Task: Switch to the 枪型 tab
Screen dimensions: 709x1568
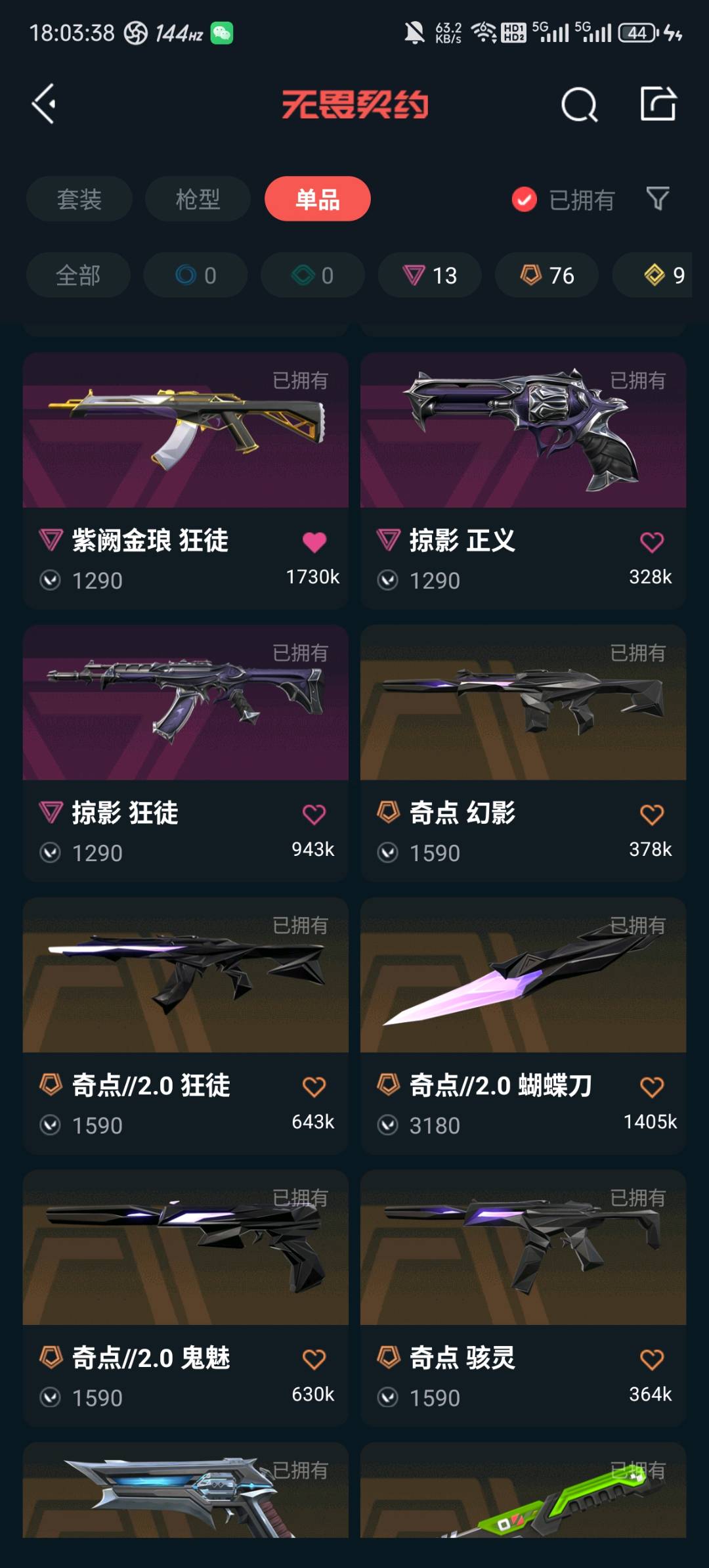Action: pos(198,199)
